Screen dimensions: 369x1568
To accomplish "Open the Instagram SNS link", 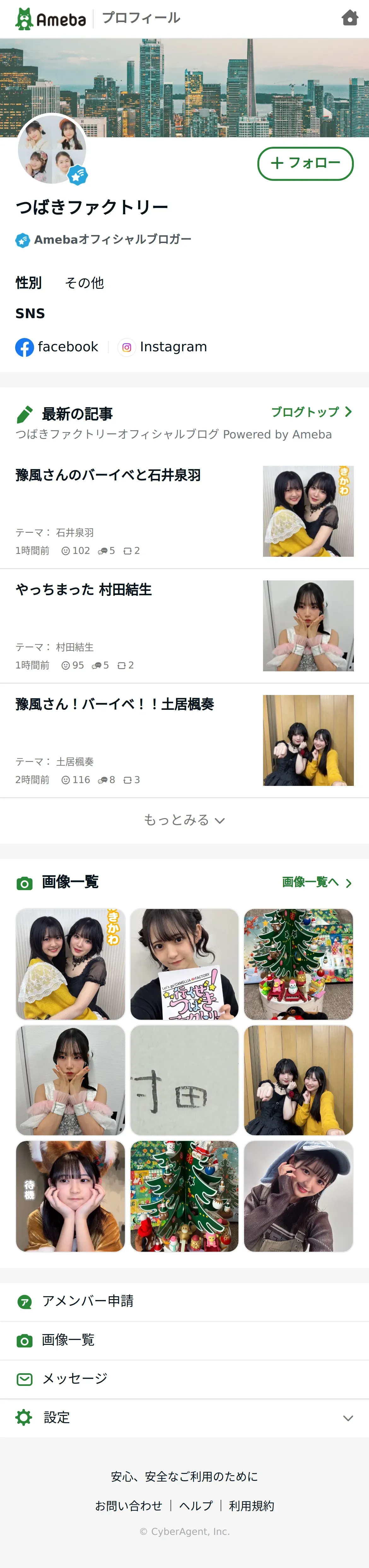I will [x=162, y=347].
